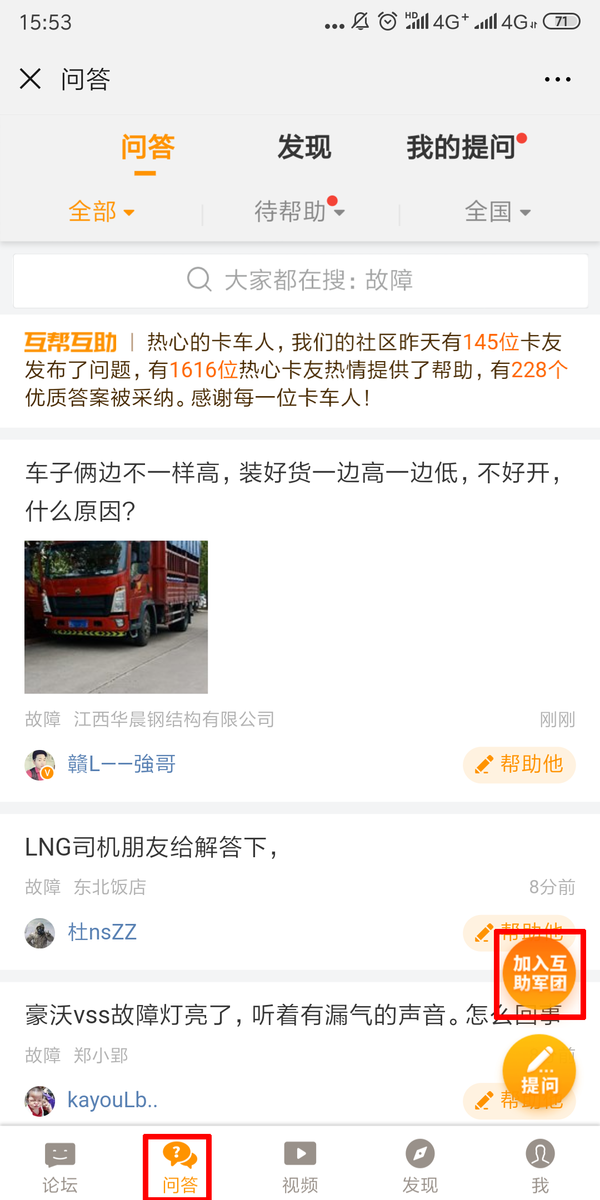Viewport: 600px width, 1200px height.
Task: Close the 问答 page
Action: (x=30, y=79)
